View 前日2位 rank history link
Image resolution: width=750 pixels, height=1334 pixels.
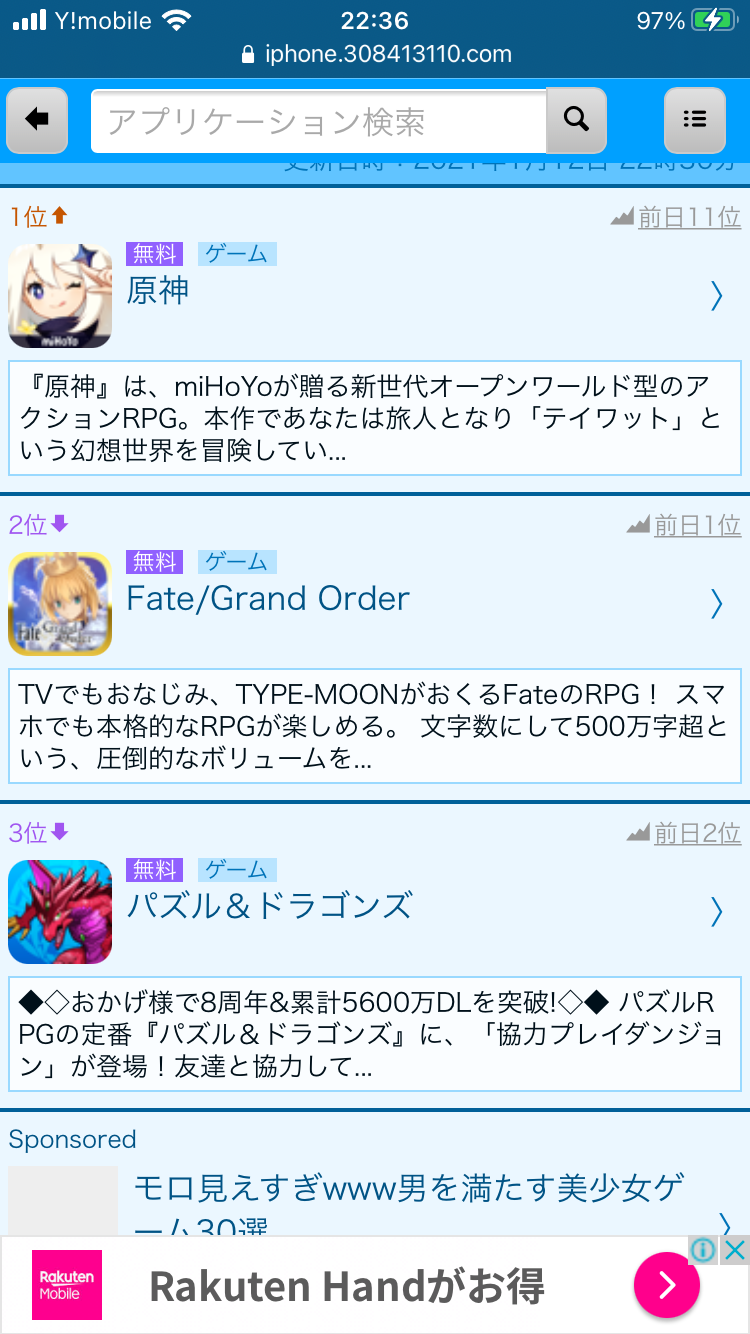pos(696,833)
